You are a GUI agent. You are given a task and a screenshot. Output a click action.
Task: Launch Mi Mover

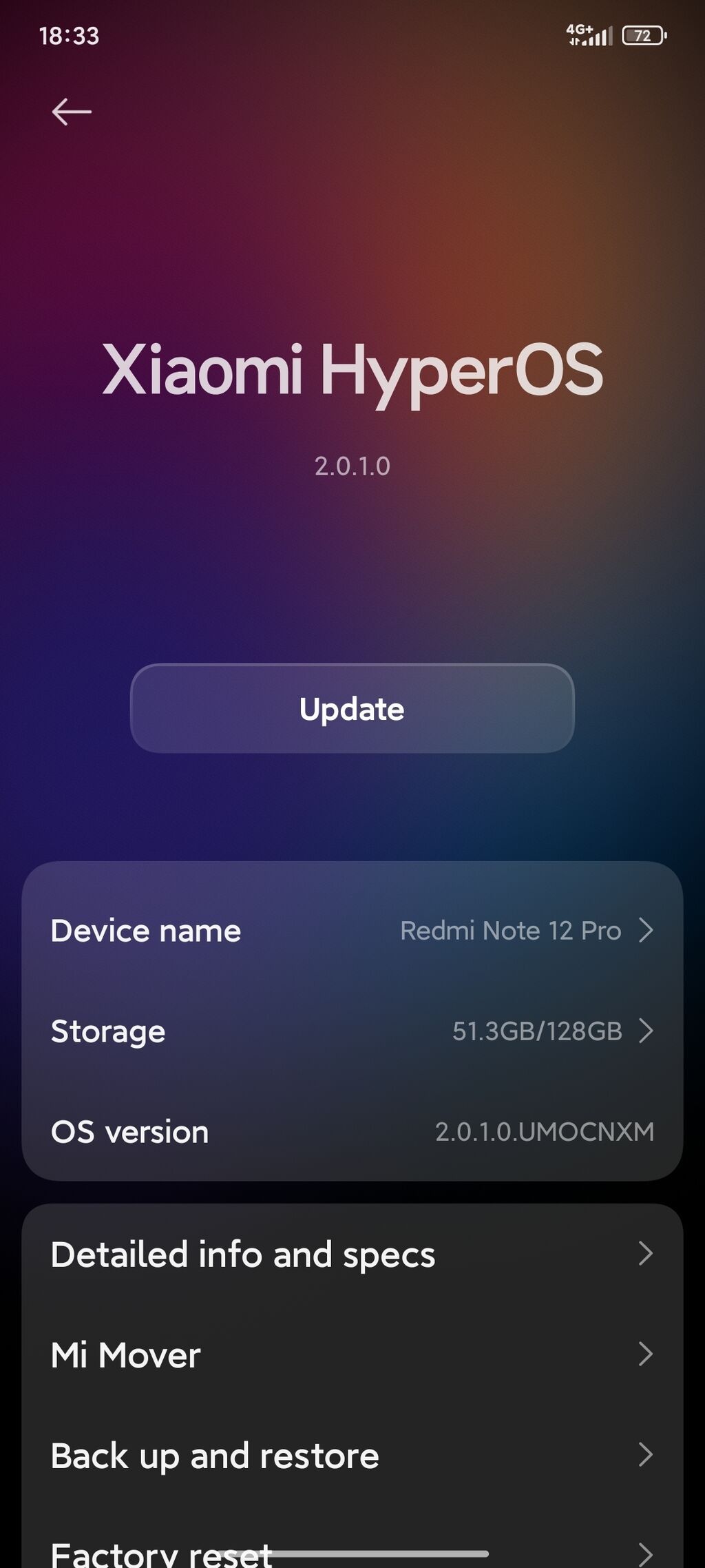coord(352,1355)
